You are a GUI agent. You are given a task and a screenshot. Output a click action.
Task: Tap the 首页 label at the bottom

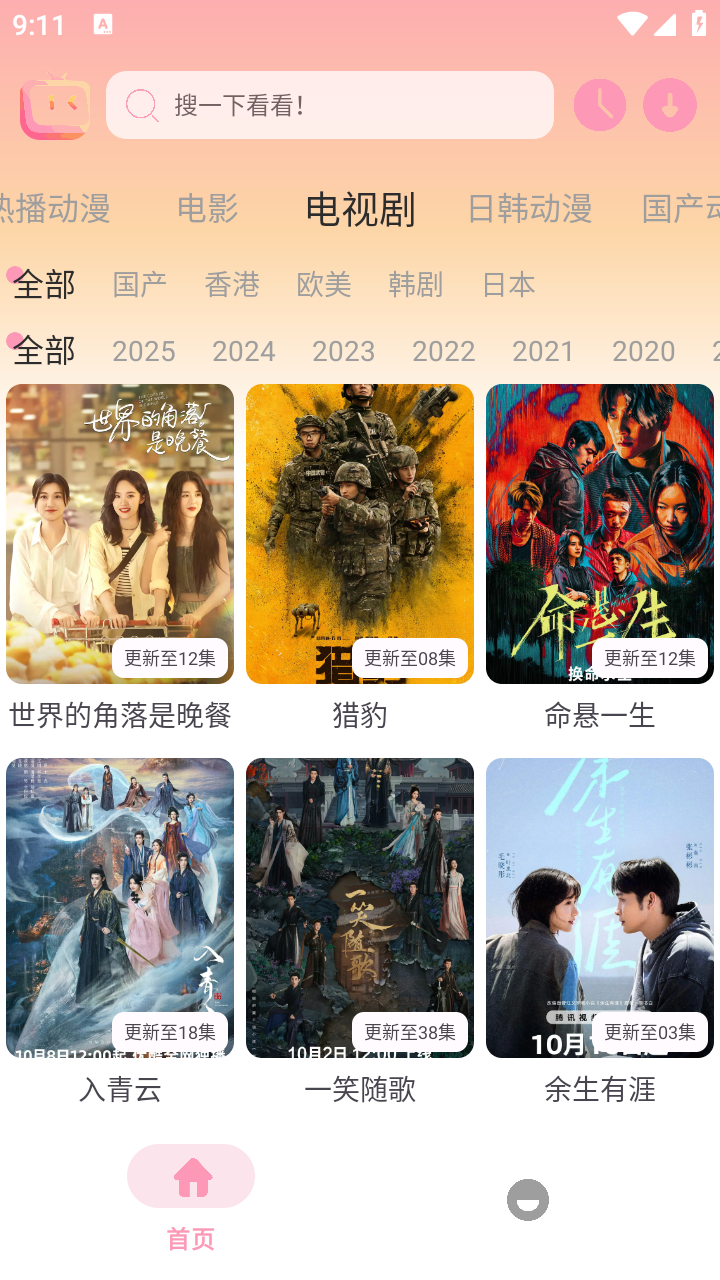pyautogui.click(x=191, y=1238)
